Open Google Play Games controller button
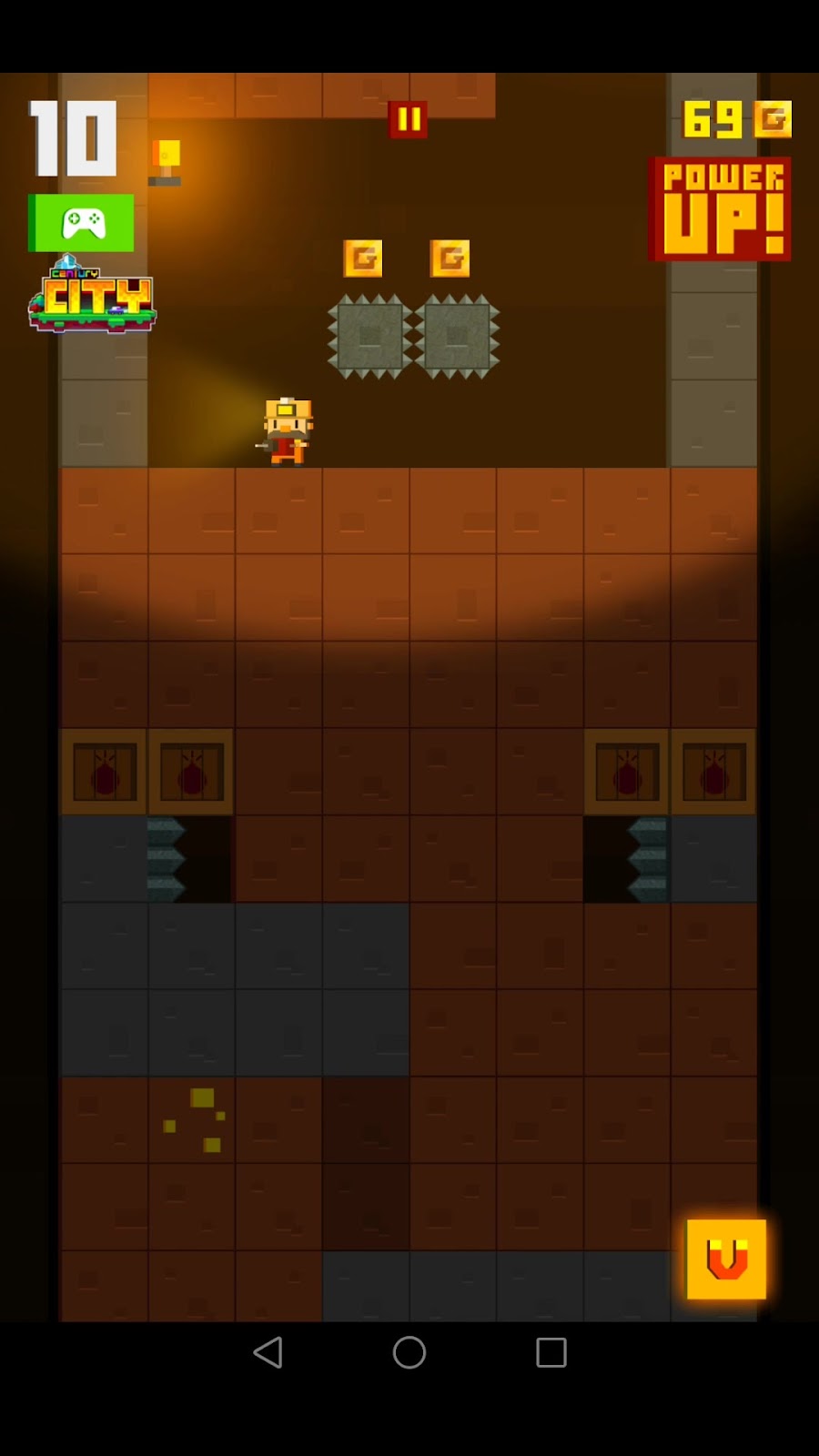The height and width of the screenshot is (1456, 819). tap(81, 223)
